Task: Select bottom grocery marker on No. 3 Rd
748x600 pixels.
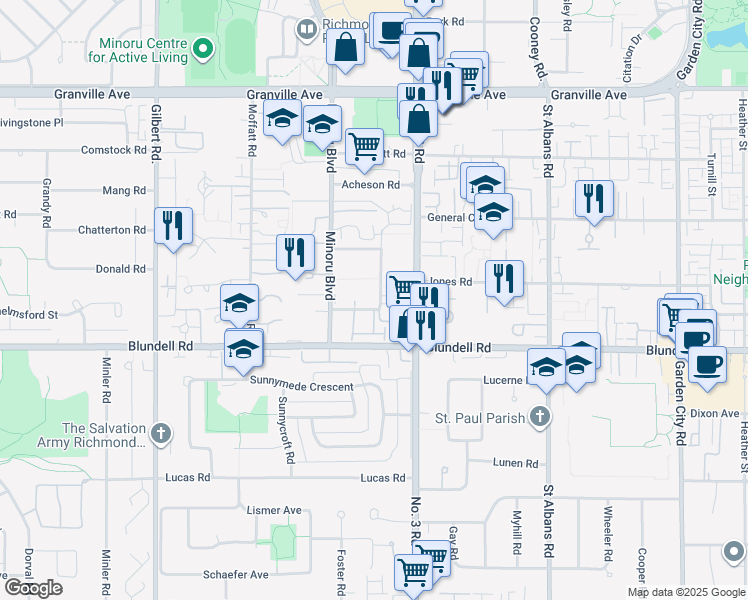Action: pos(414,576)
